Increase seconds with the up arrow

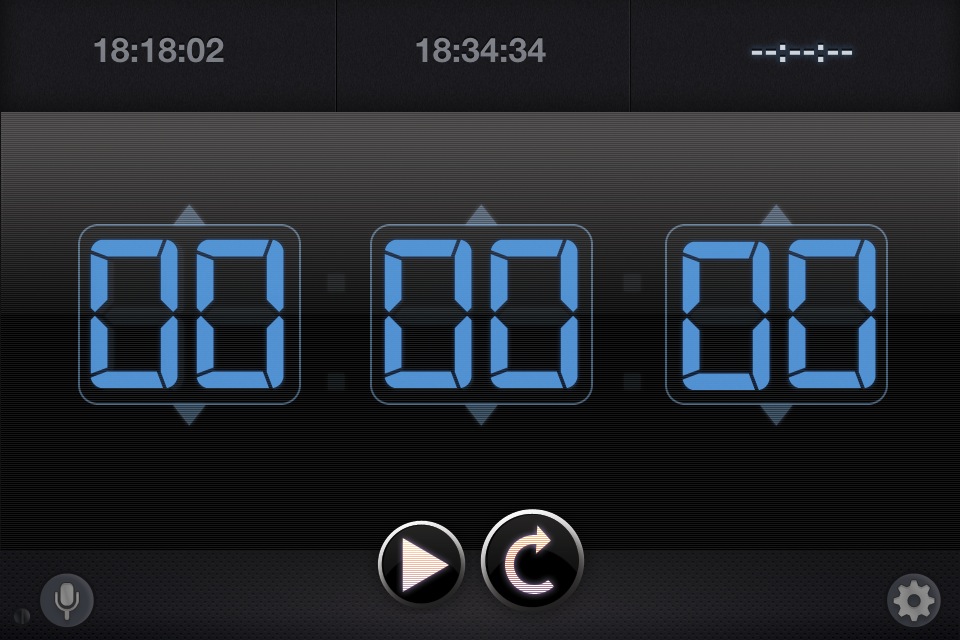coord(776,215)
